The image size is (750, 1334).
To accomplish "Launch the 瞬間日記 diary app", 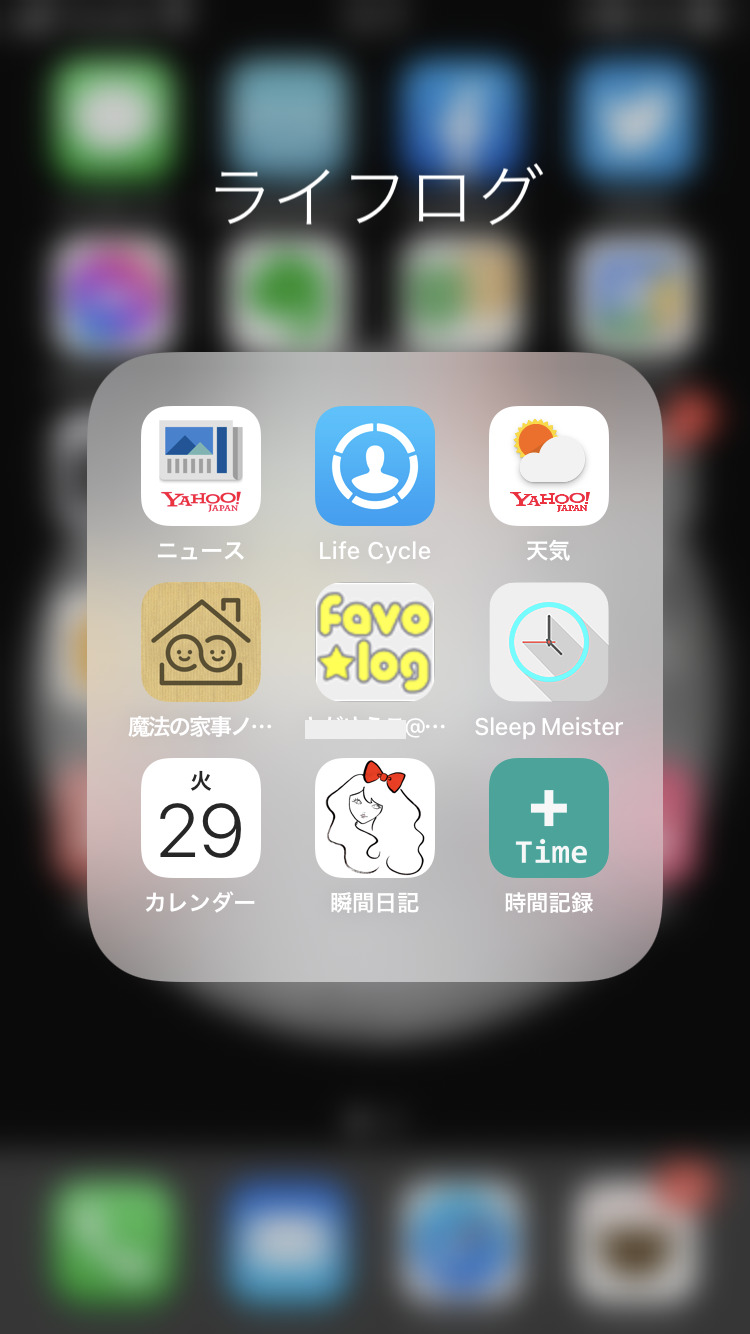I will click(x=375, y=818).
